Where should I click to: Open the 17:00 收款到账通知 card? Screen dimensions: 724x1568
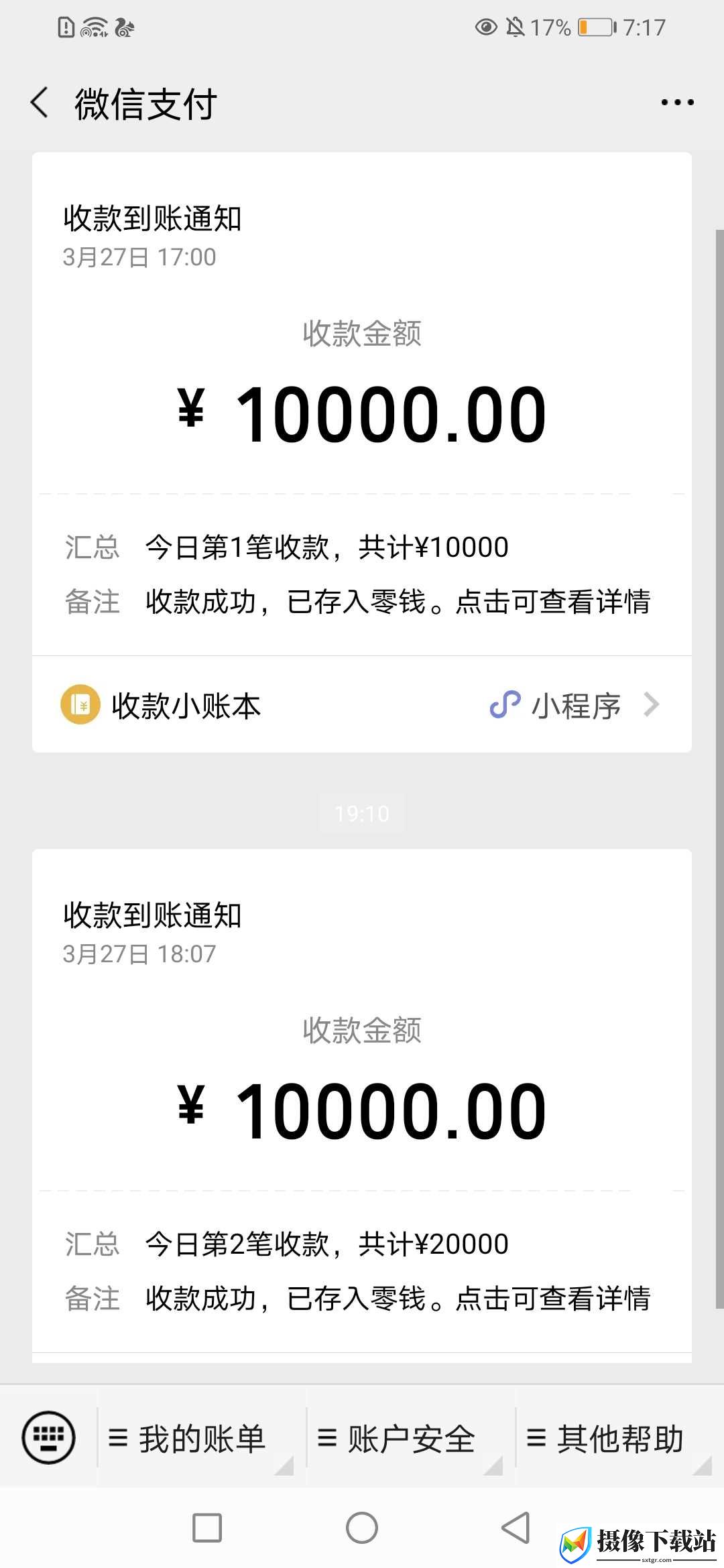[362, 404]
